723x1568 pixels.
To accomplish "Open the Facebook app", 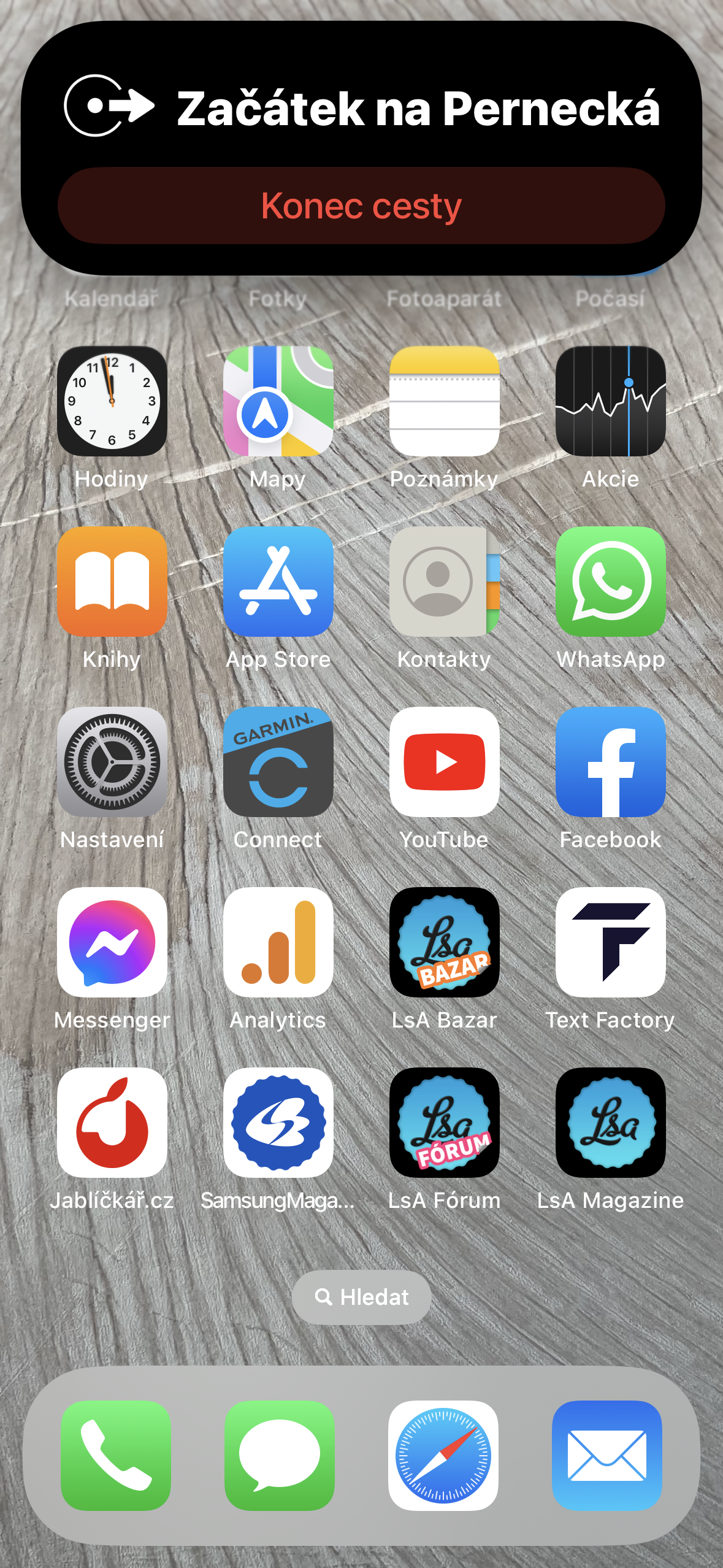I will click(610, 762).
